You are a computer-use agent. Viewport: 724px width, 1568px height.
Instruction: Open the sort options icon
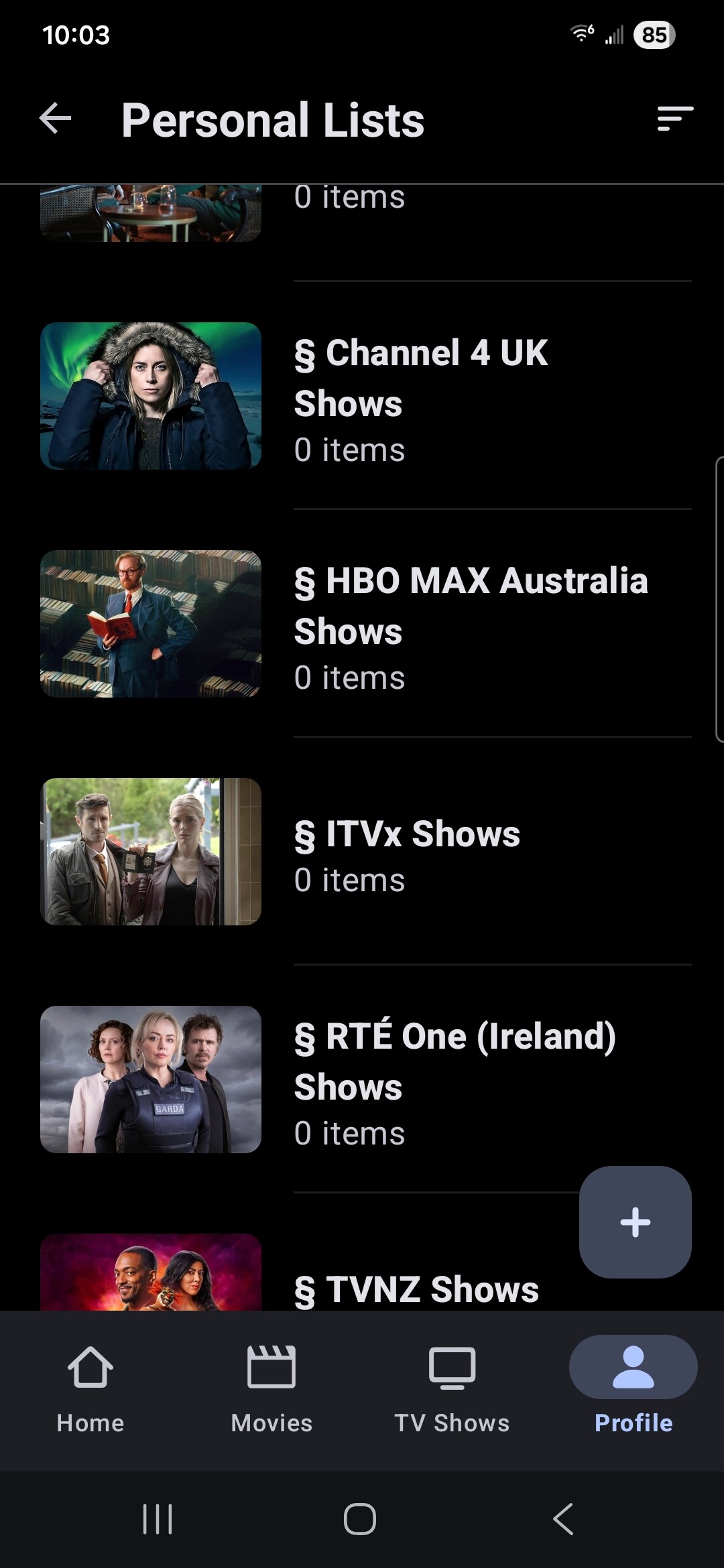[674, 119]
